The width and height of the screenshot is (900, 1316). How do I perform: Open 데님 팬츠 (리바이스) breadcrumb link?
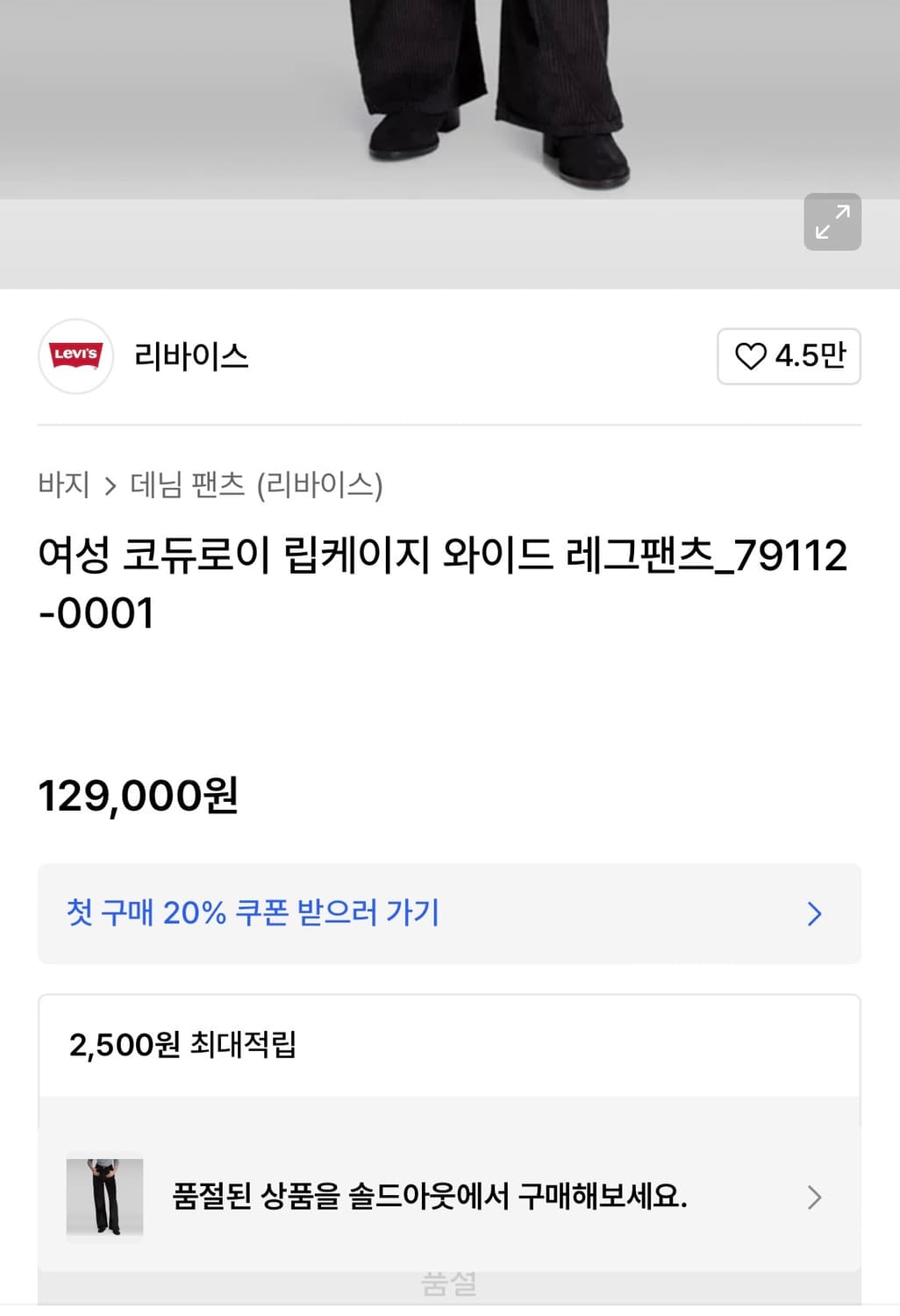[x=254, y=485]
